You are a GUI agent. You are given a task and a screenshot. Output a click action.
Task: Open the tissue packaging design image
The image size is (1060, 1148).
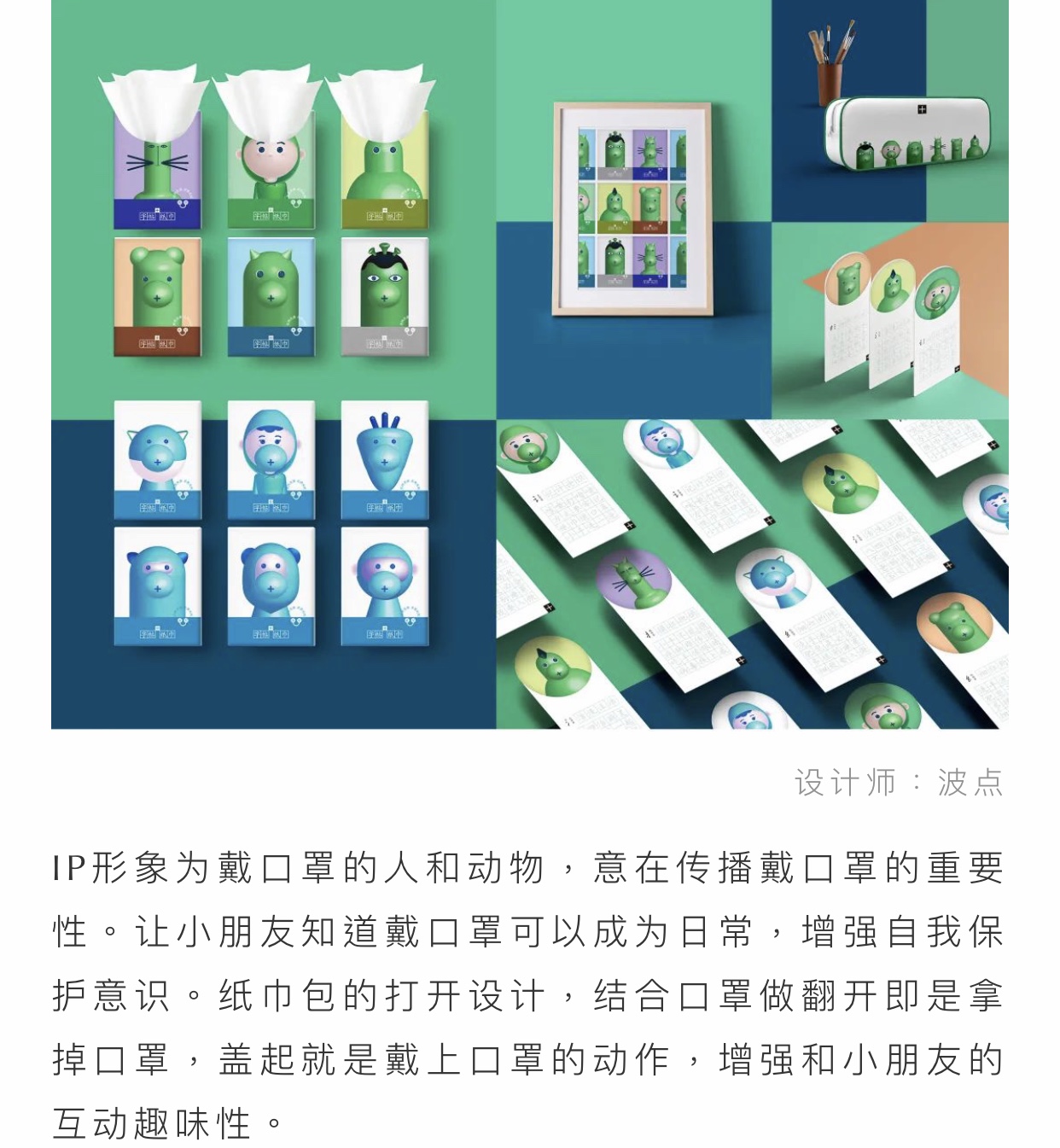[x=529, y=364]
